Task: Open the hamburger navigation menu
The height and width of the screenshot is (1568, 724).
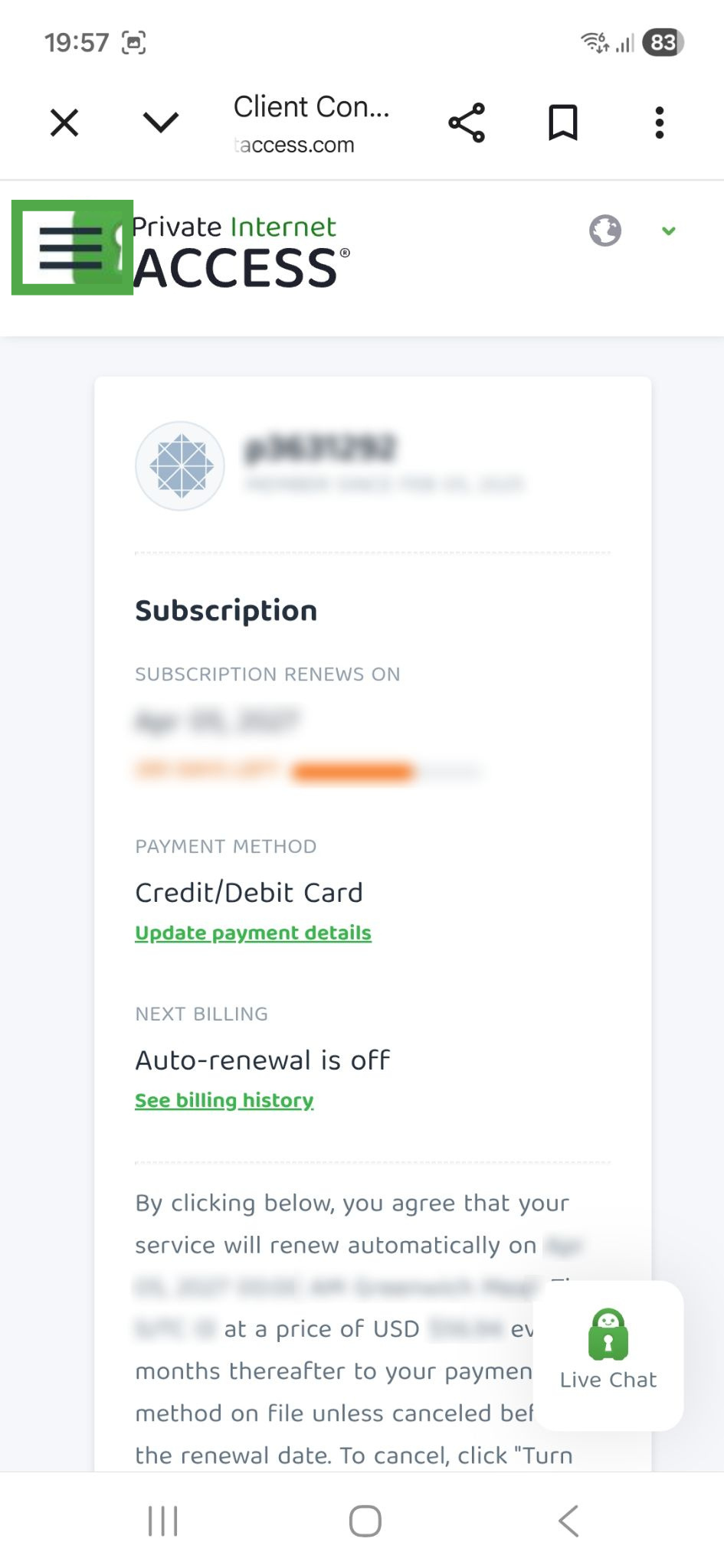Action: (72, 247)
